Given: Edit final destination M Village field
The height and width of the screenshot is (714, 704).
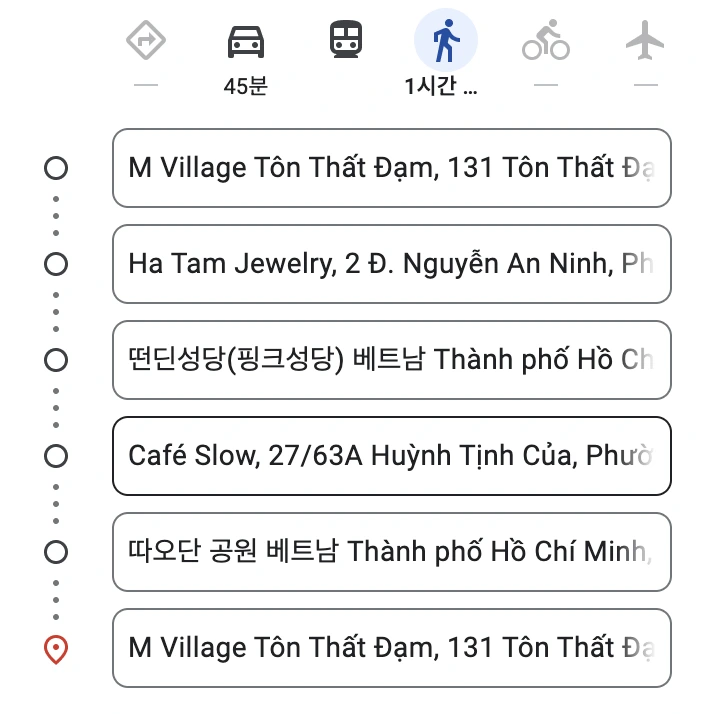Looking at the screenshot, I should pos(391,648).
